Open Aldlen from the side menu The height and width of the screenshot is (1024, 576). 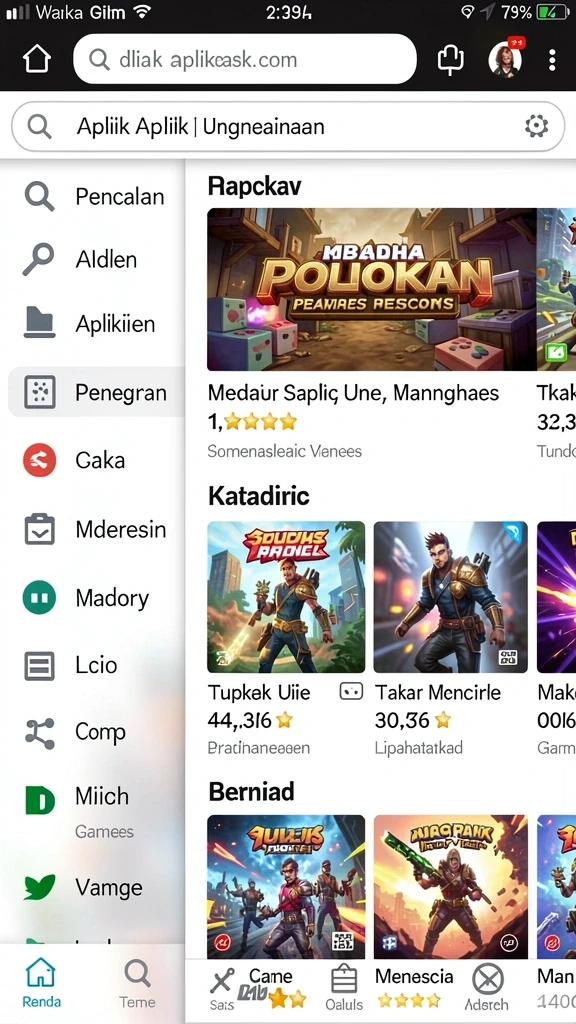[x=93, y=259]
